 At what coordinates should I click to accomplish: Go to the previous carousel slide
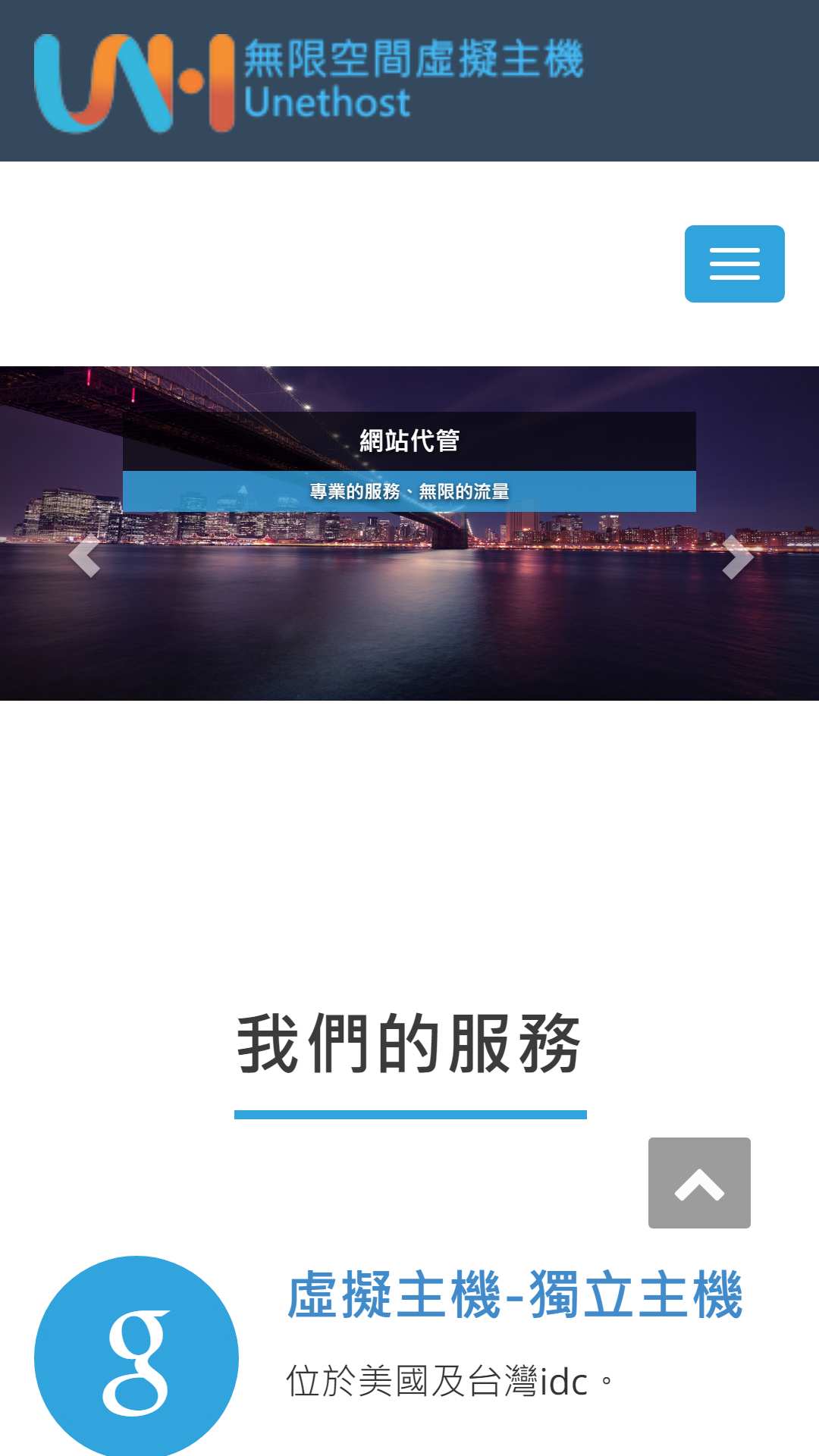coord(84,556)
